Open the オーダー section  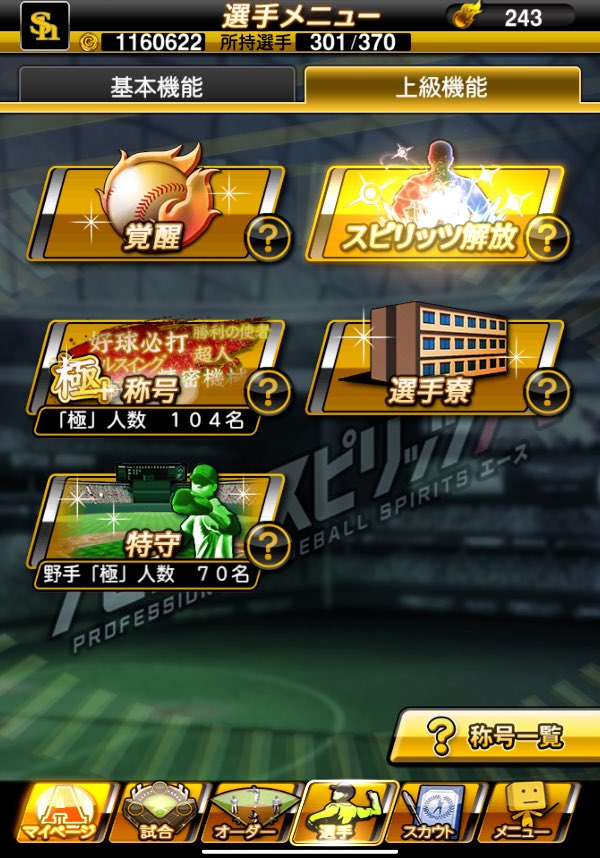[250, 813]
